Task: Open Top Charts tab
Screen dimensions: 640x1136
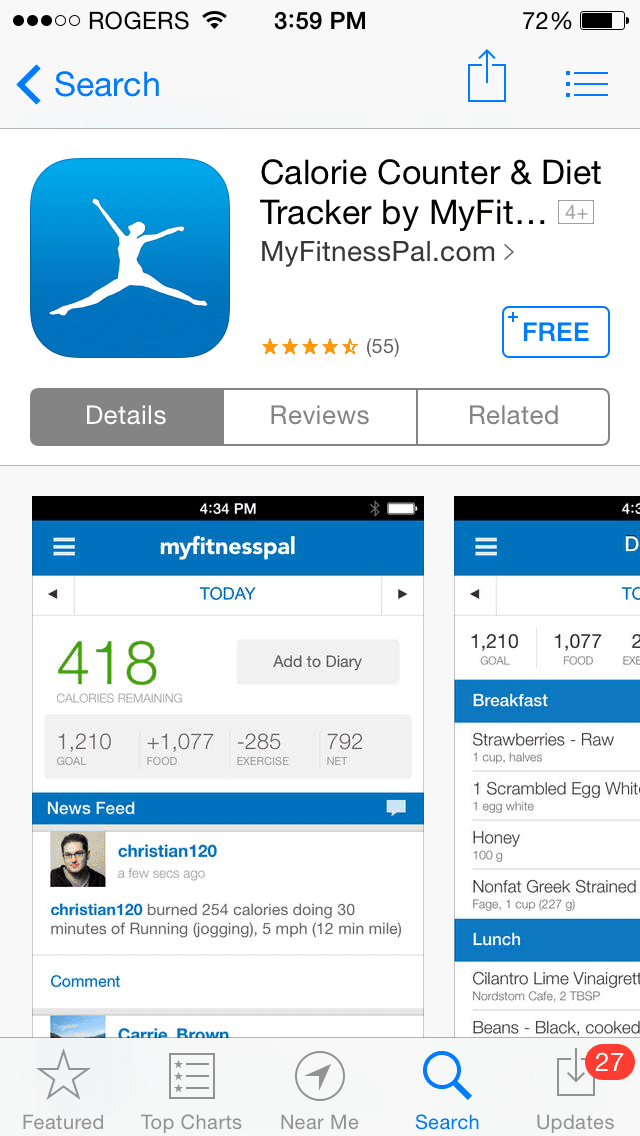Action: click(x=191, y=1090)
